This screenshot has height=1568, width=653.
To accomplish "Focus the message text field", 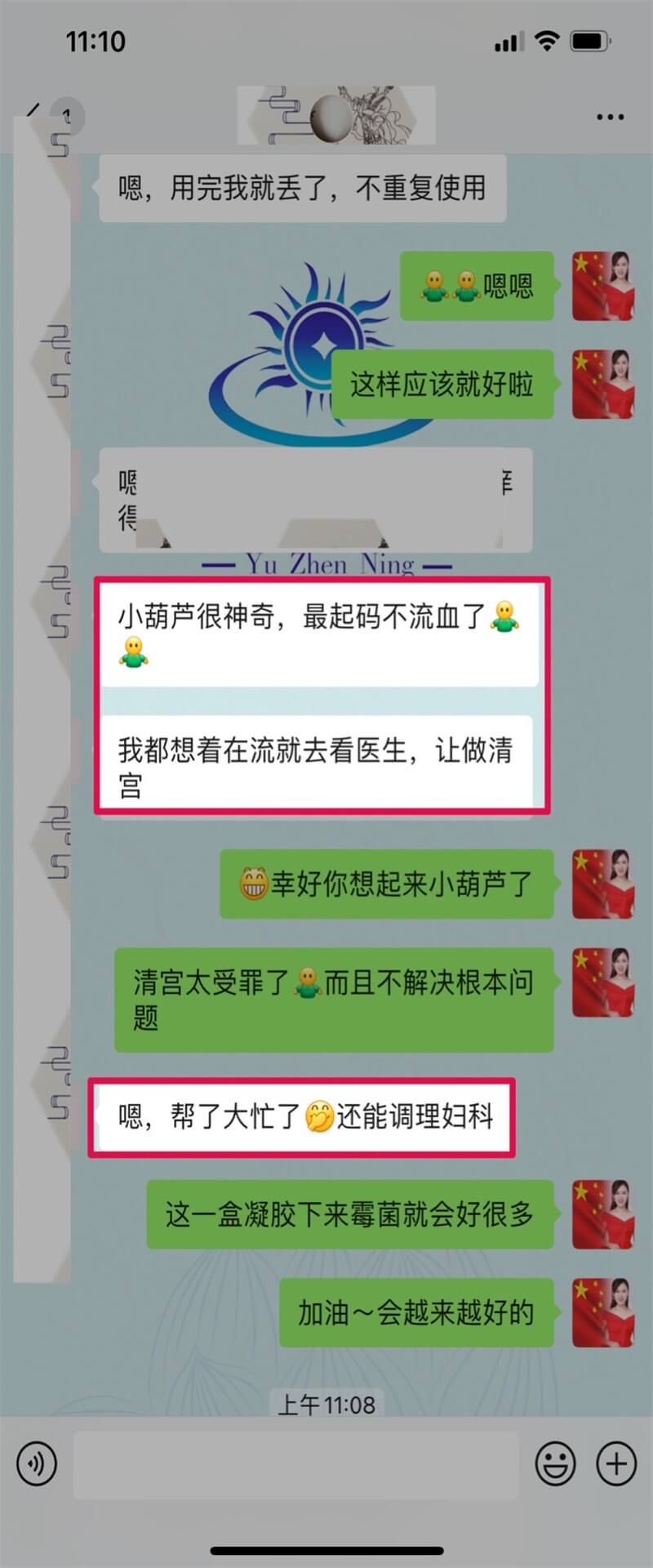I will tap(296, 1463).
